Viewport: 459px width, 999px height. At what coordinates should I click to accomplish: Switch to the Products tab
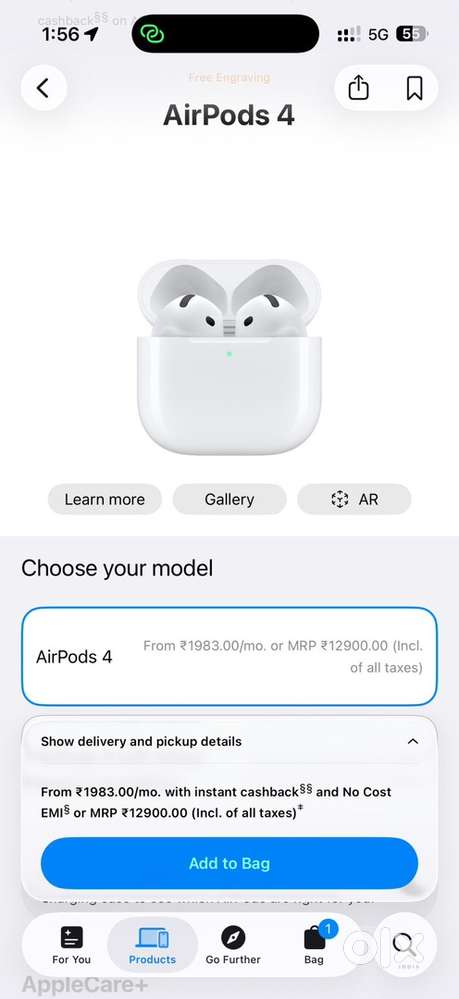pyautogui.click(x=152, y=945)
